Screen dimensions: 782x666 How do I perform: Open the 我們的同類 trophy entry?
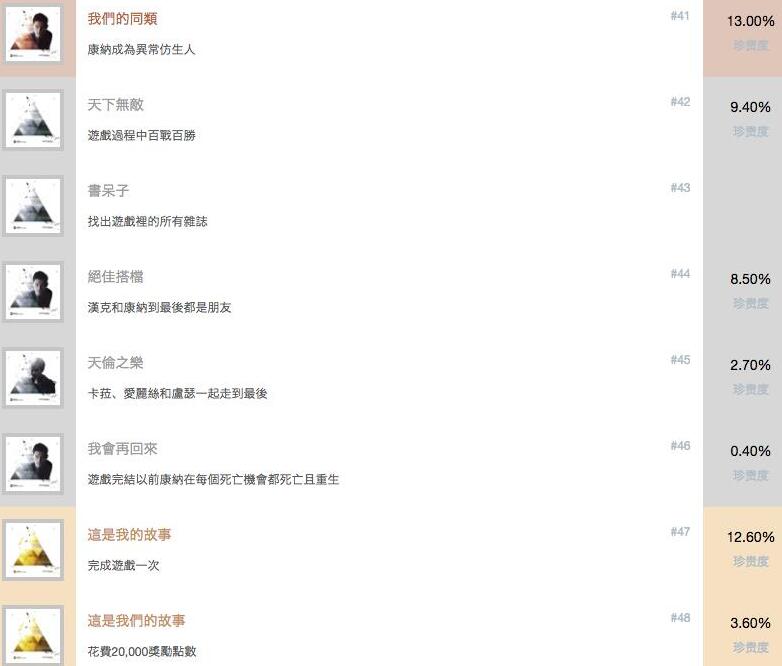(x=122, y=19)
